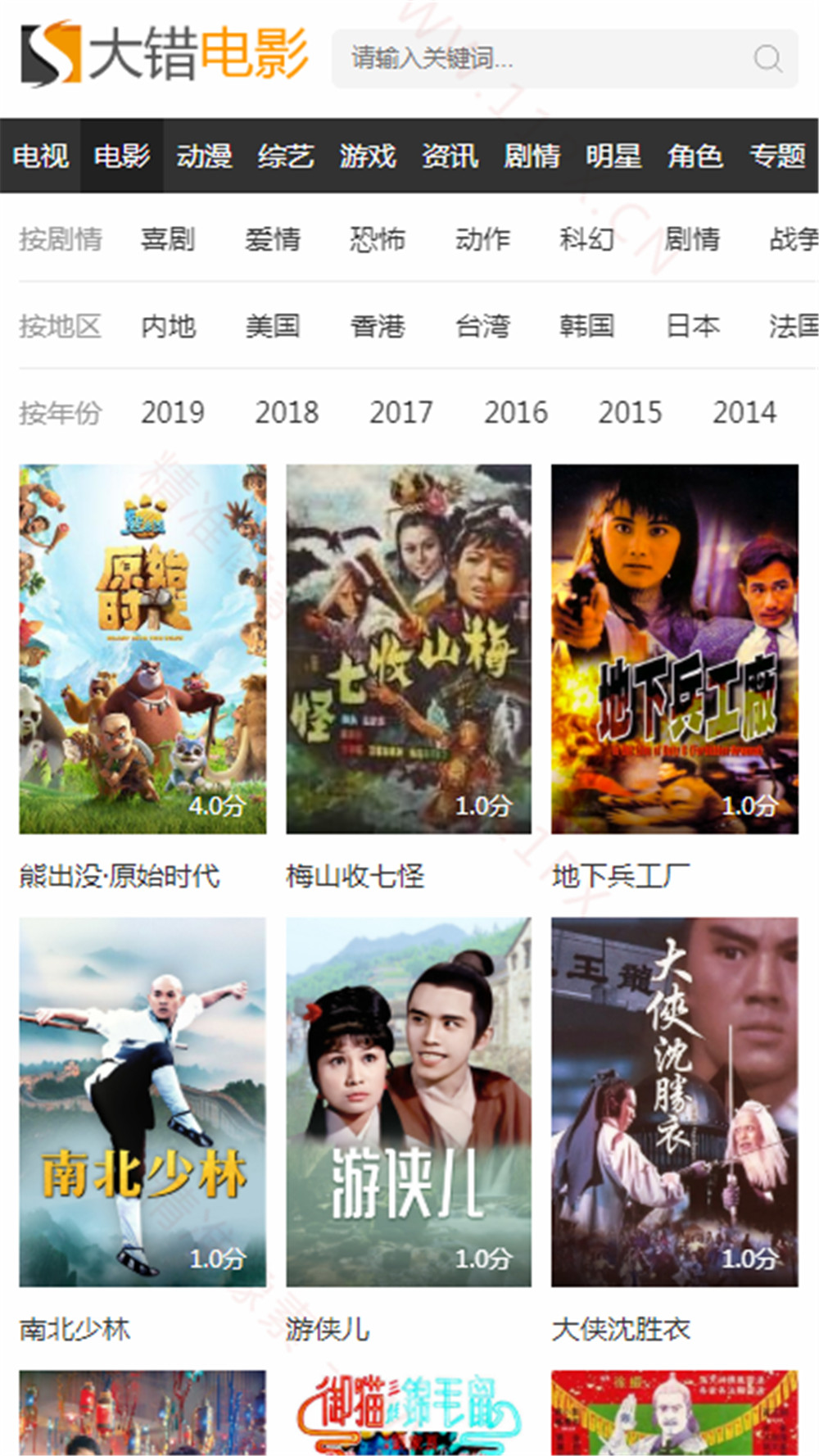This screenshot has height=1456, width=819.
Task: Click the magnifying glass search icon
Action: pos(765,58)
